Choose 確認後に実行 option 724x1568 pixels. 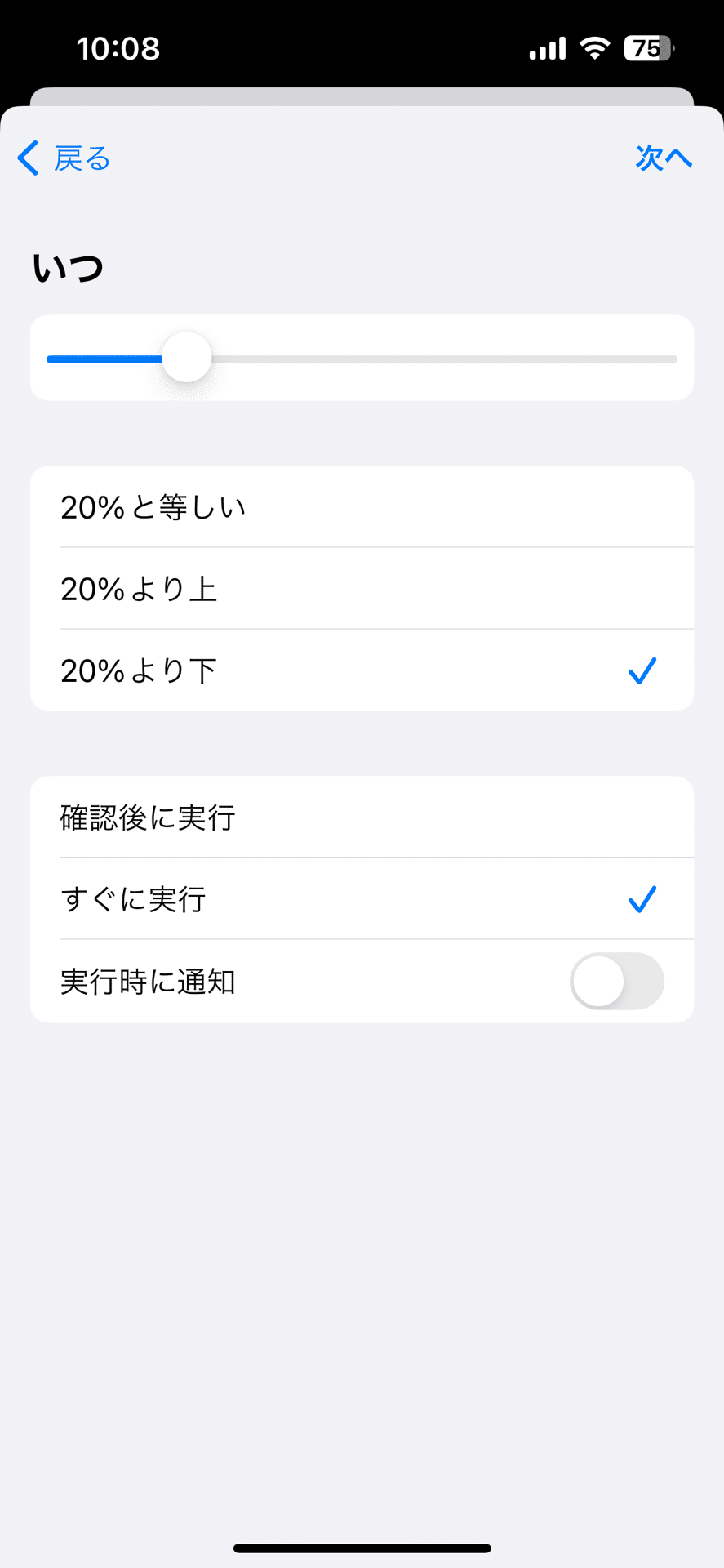(x=362, y=817)
